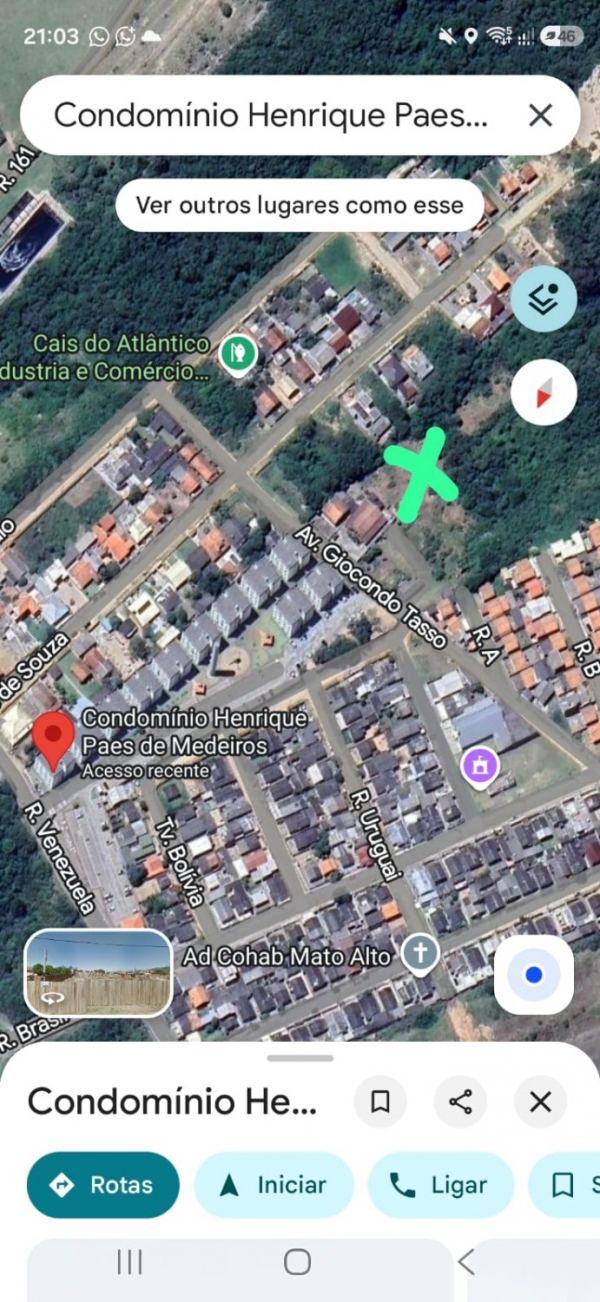Tap the Condomínio Henrique Paes search field

pyautogui.click(x=270, y=115)
